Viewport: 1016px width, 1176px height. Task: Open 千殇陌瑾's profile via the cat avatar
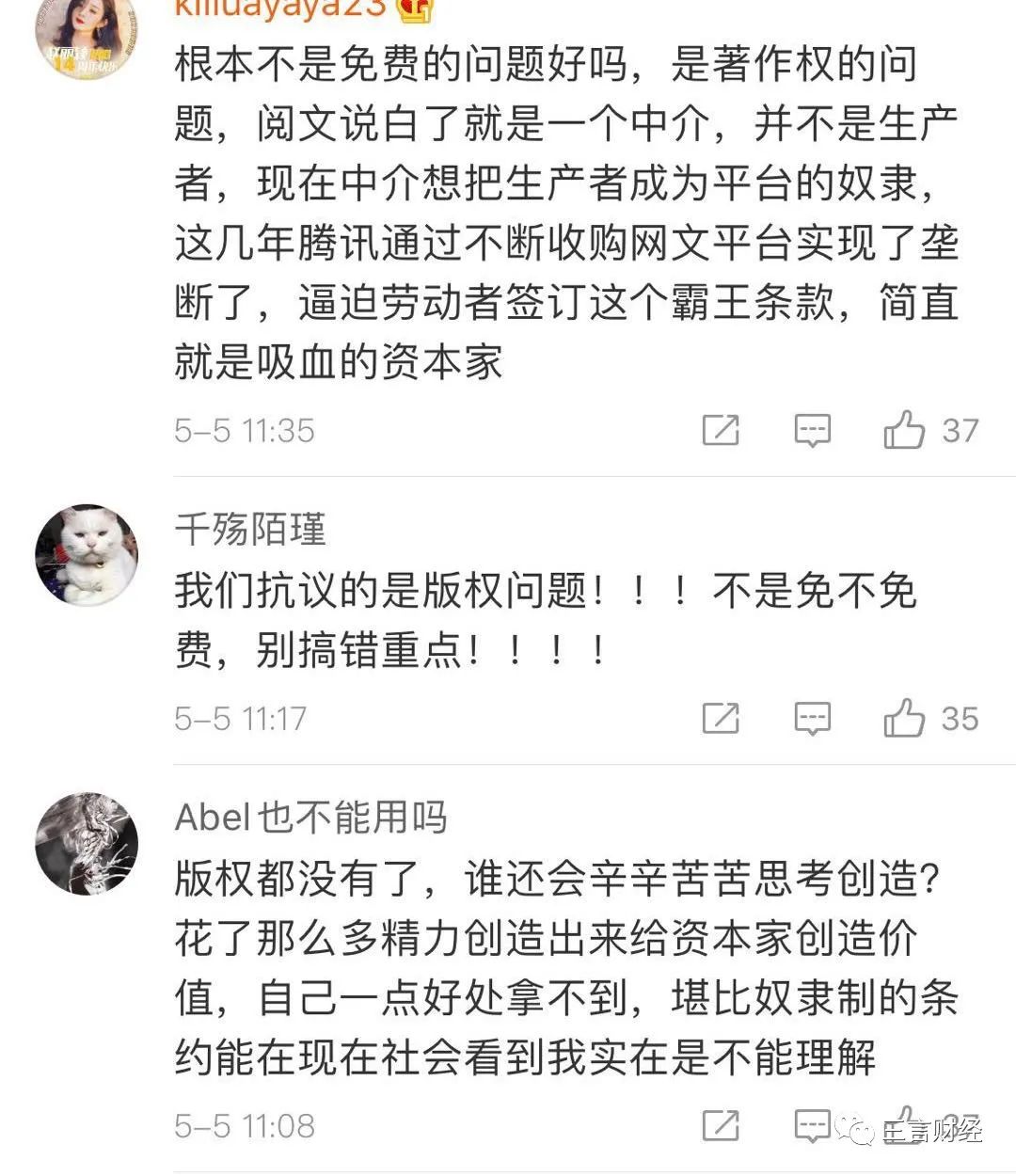87,555
